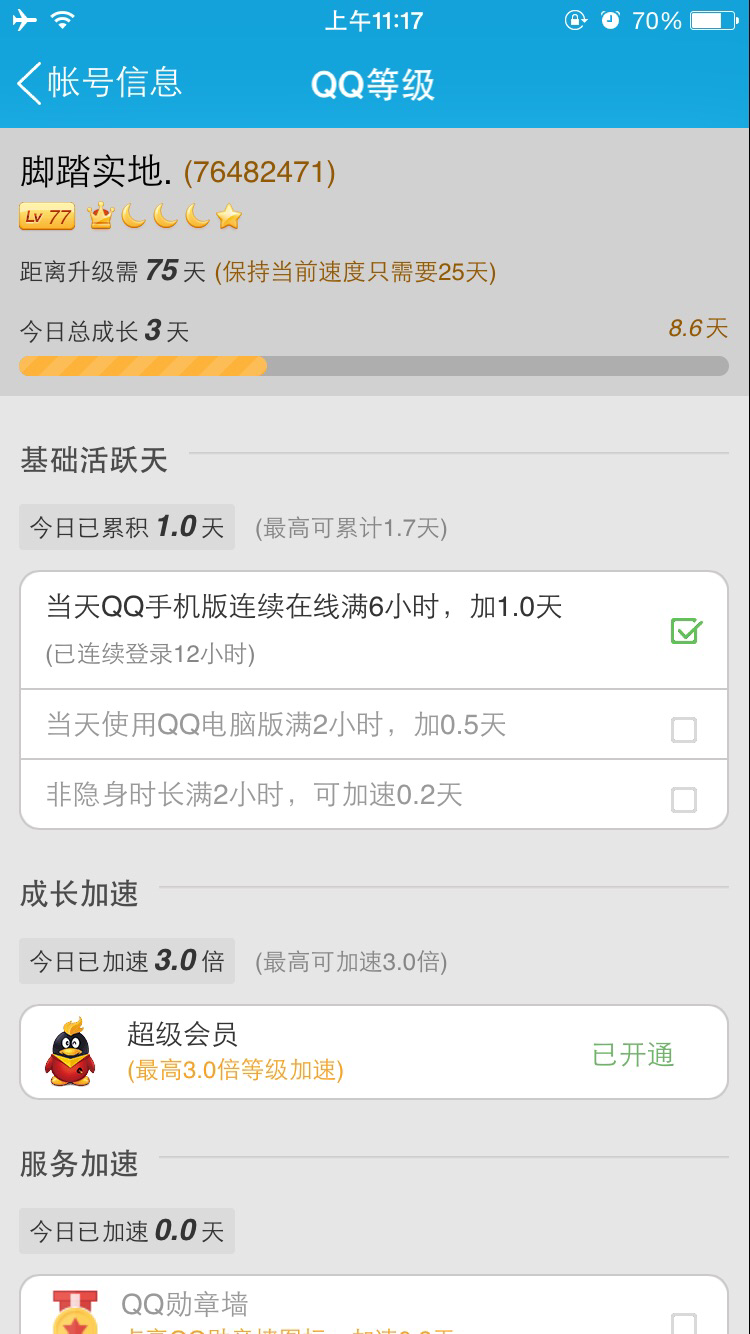Image resolution: width=750 pixels, height=1334 pixels.
Task: Open the 当天使用QQ电脑版满2小时 row
Action: 374,725
